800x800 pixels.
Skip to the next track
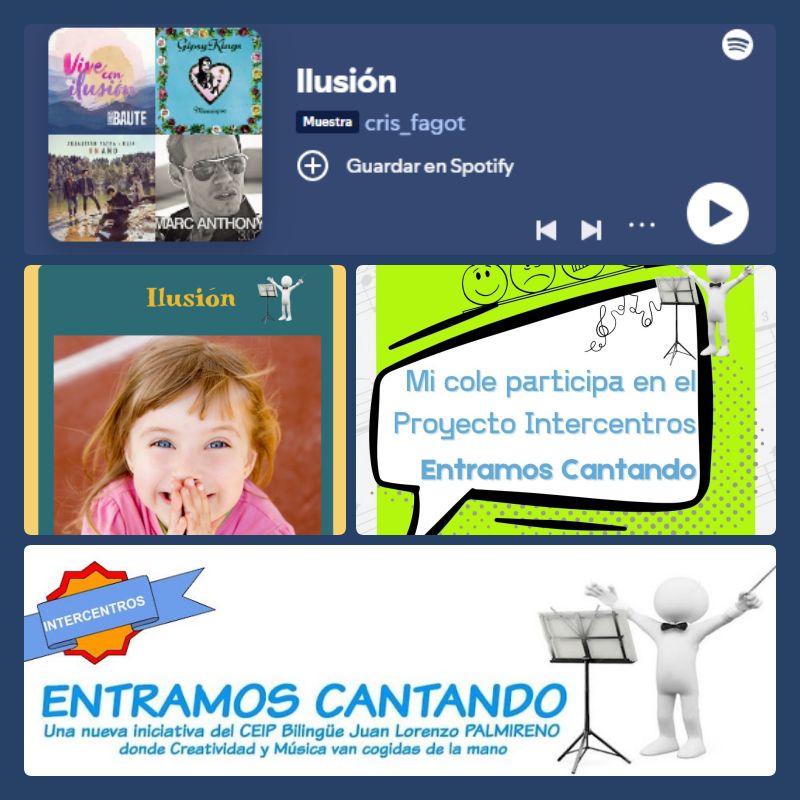[x=592, y=231]
